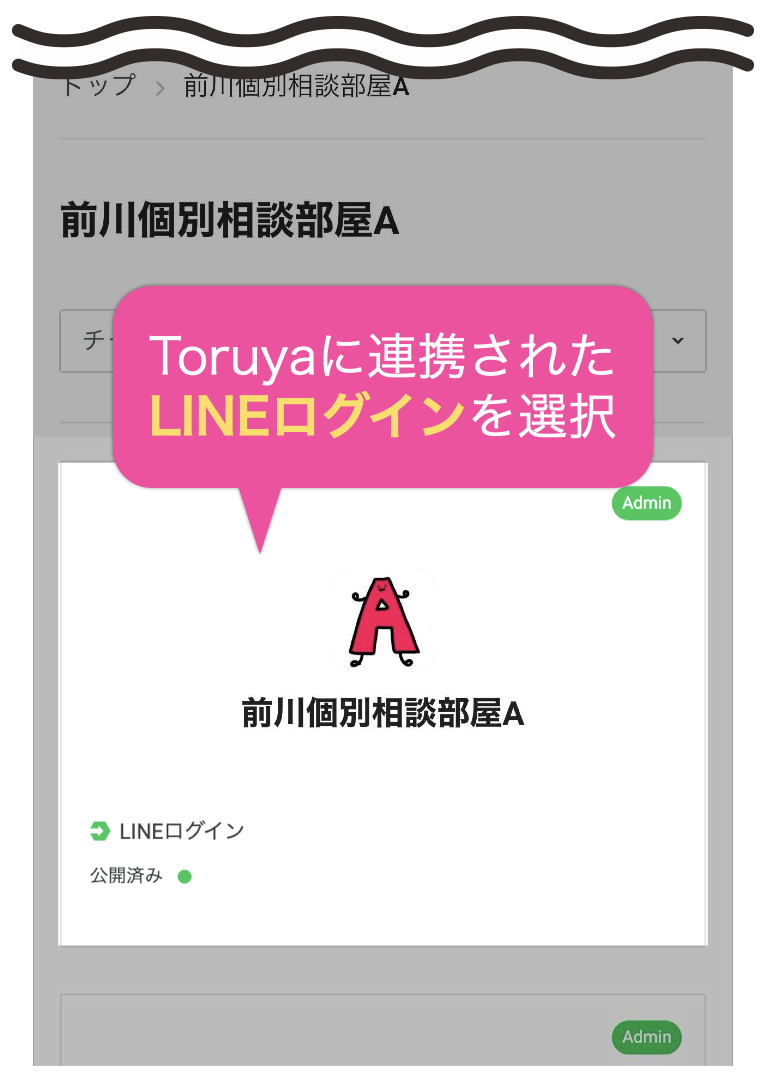This screenshot has height=1080, width=766.
Task: Click the Admin badge on the top card
Action: [x=646, y=503]
